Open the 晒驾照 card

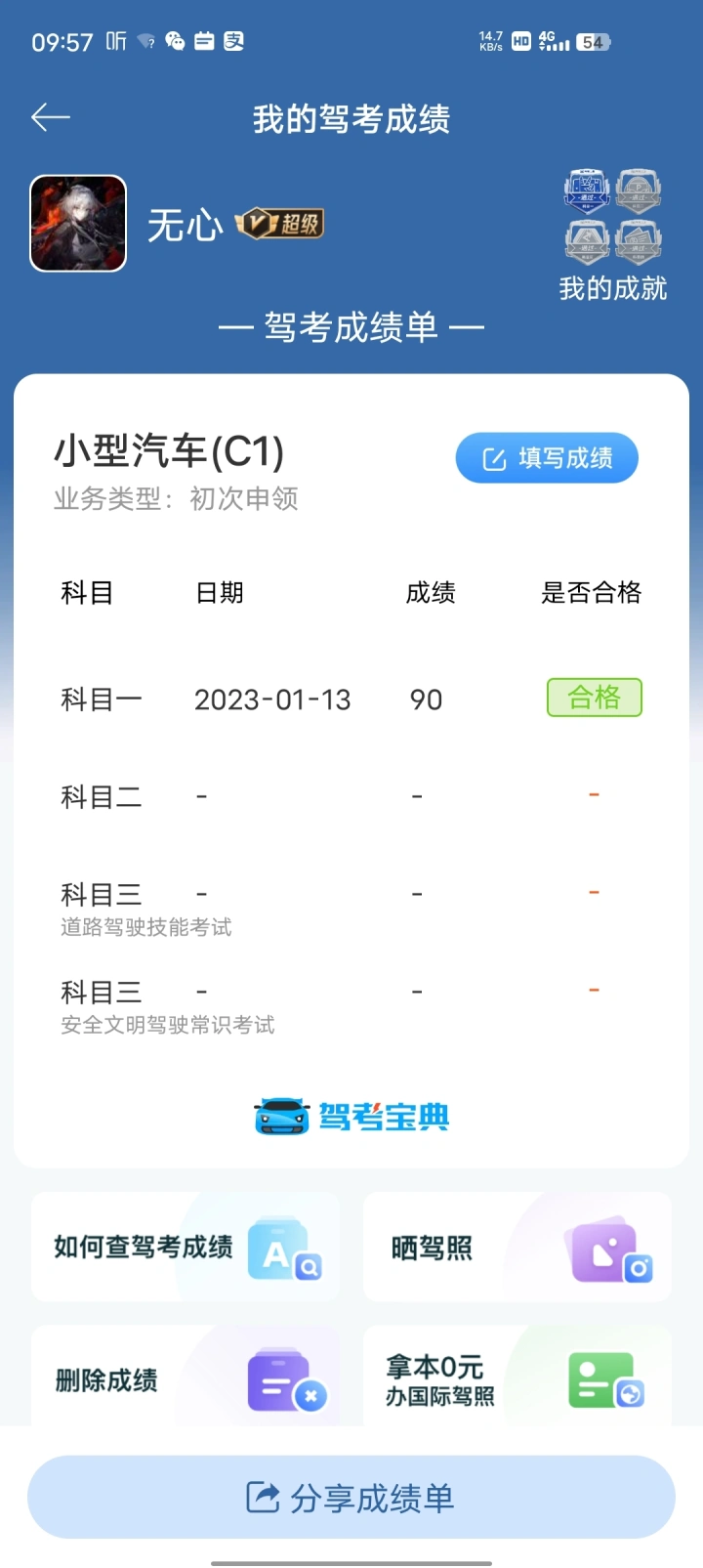tap(517, 1247)
